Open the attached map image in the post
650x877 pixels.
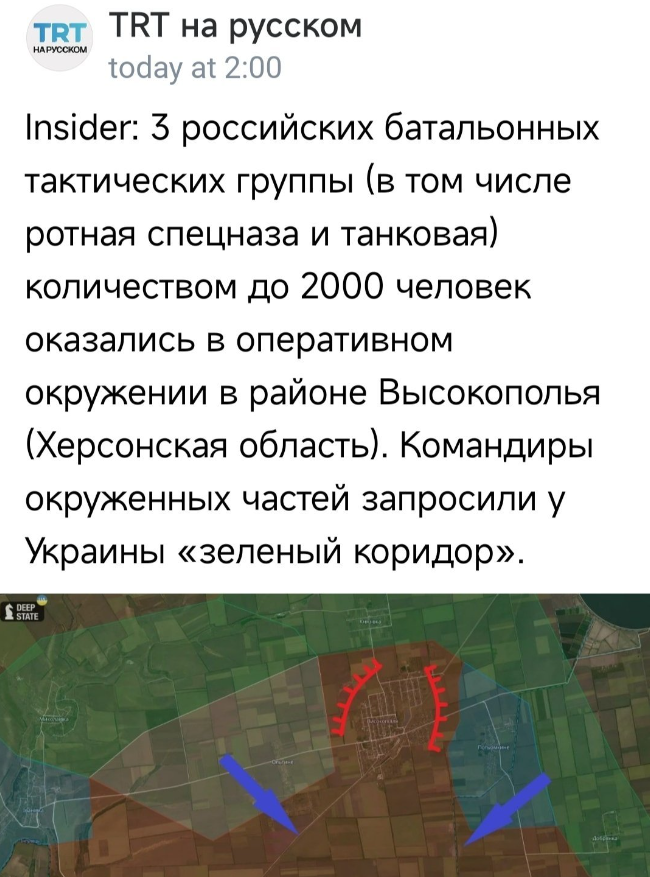click(325, 735)
